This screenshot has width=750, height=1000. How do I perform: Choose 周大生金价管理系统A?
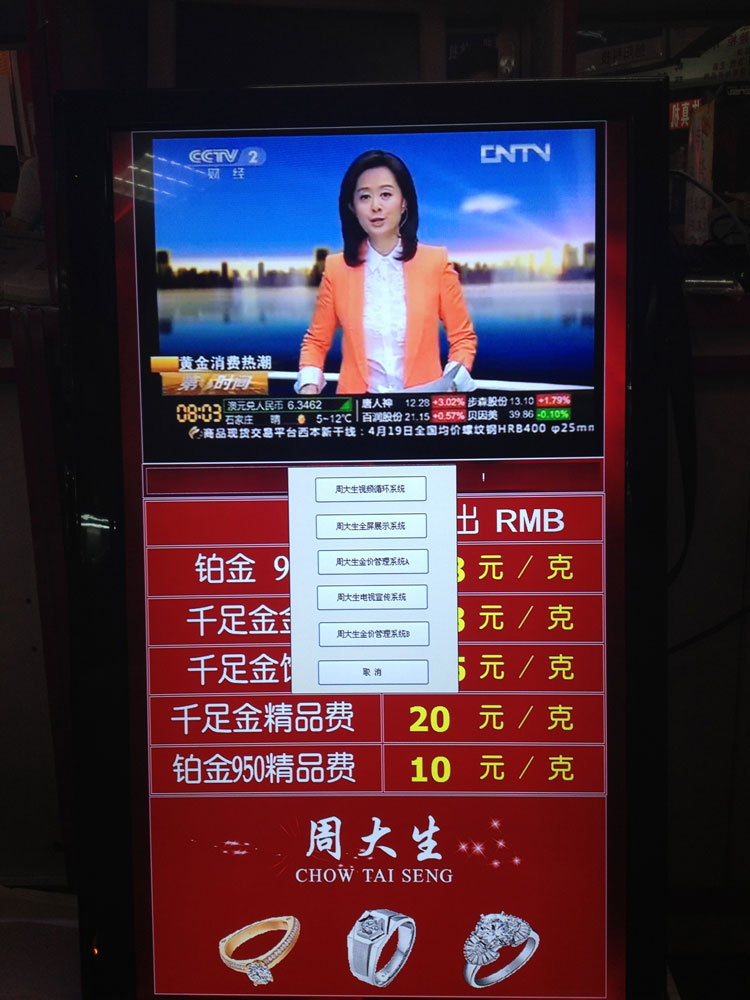372,562
